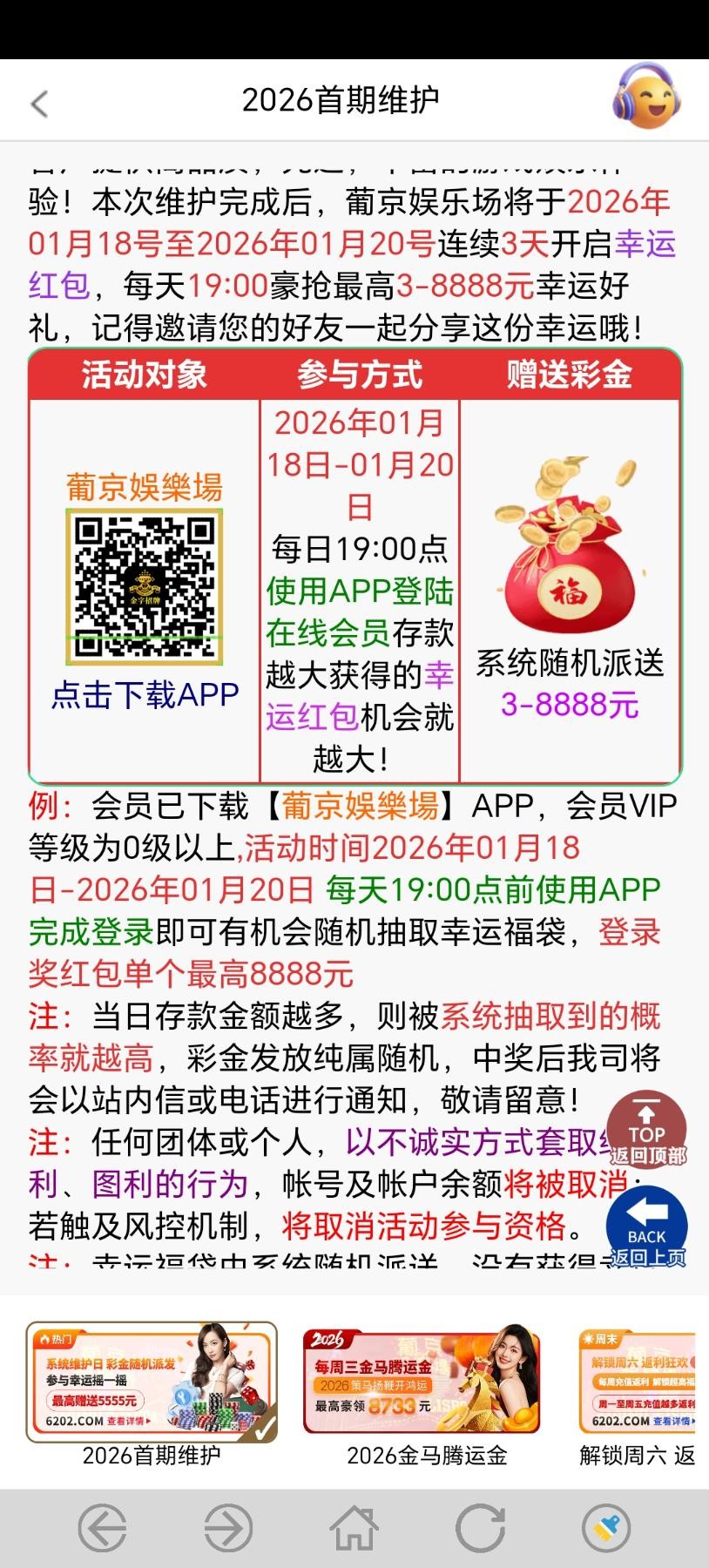Go to home via bottom toolbar

tap(354, 1527)
